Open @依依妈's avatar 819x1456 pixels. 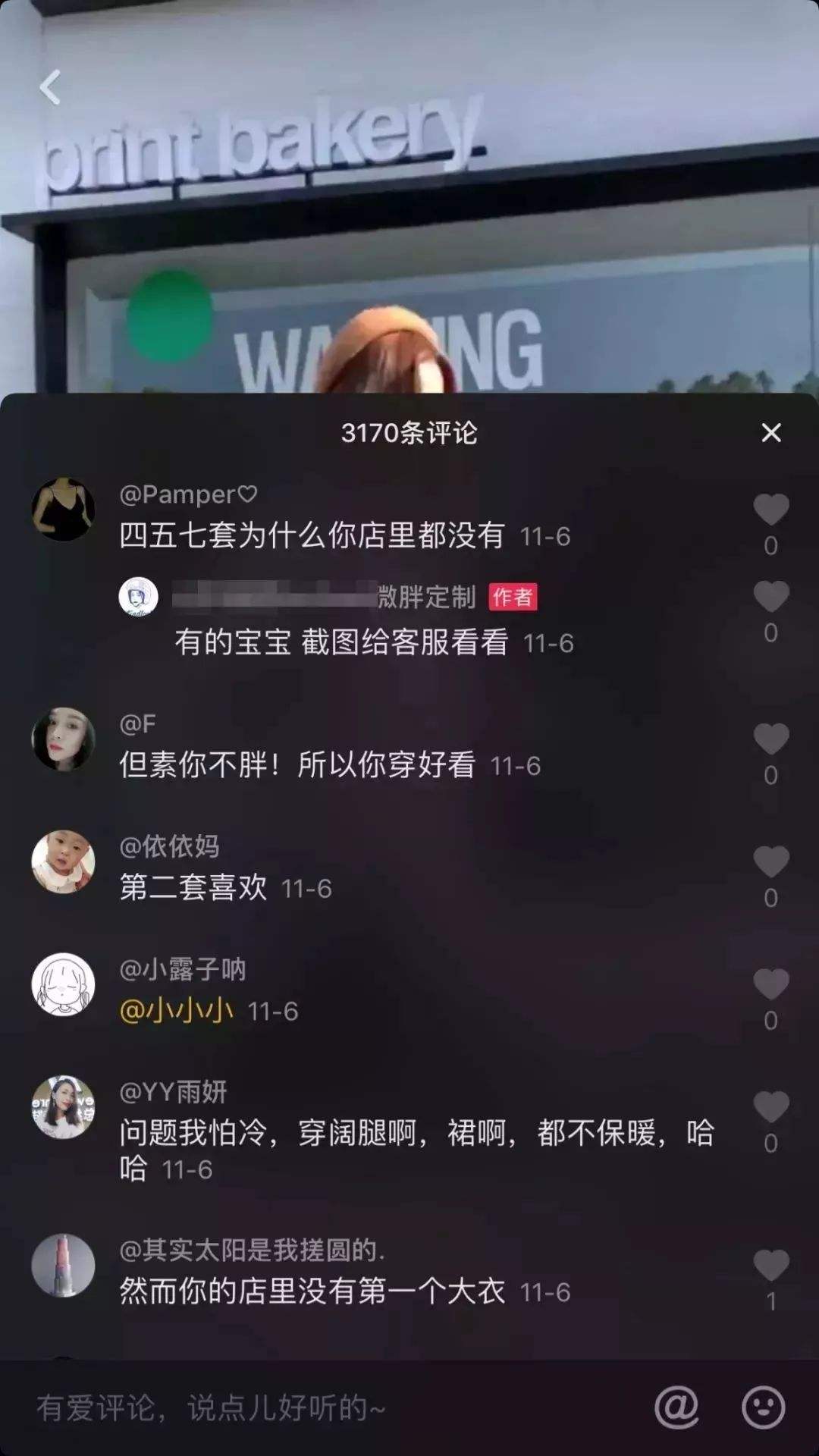[63, 862]
